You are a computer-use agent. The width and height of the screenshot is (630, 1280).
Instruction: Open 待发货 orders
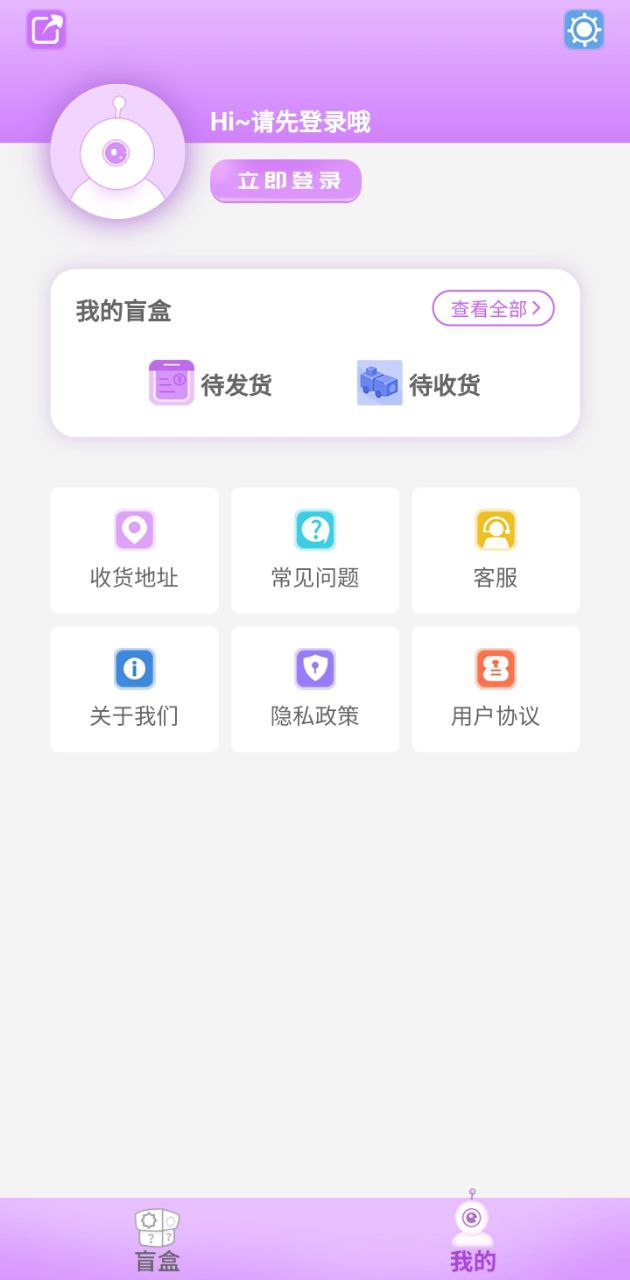click(210, 384)
